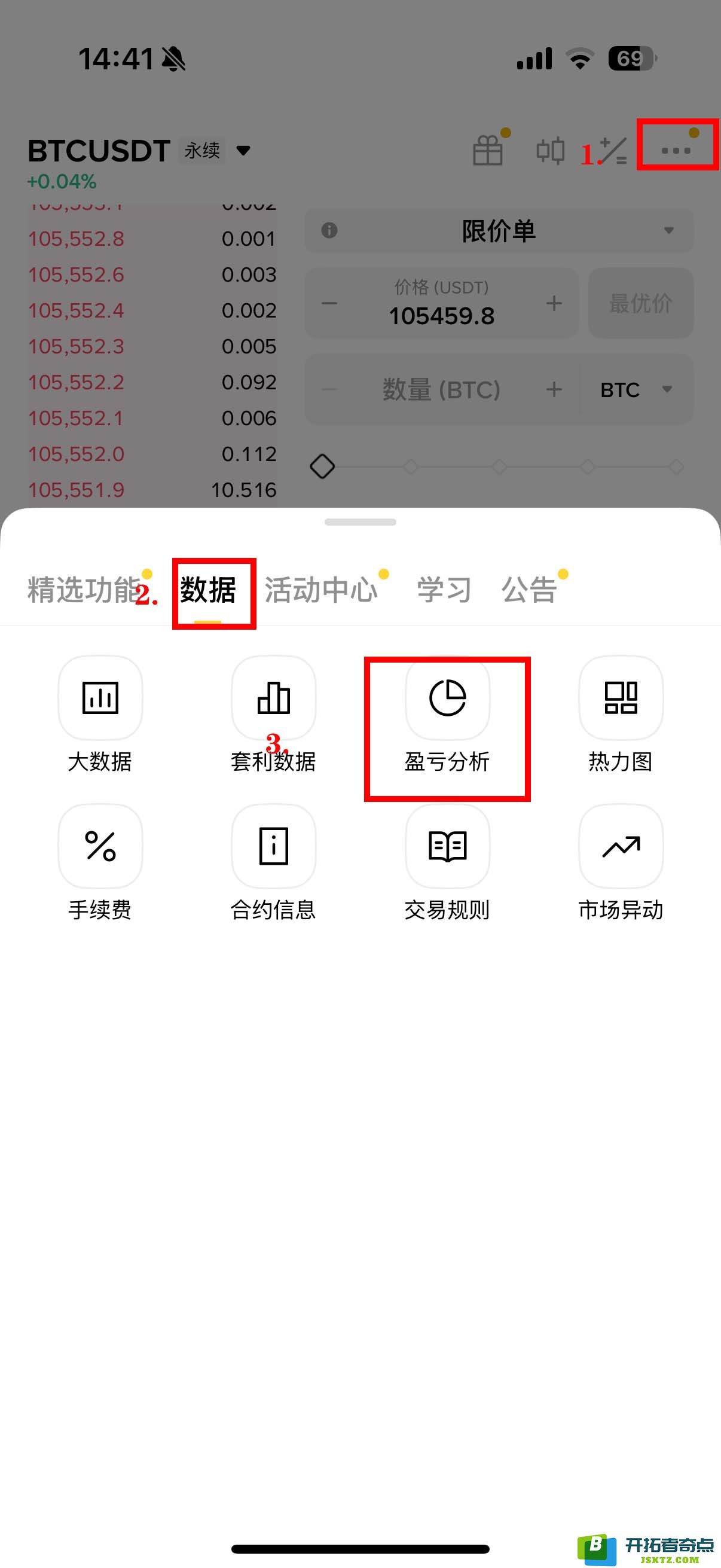Tap the bottom sheet drag handle
The height and width of the screenshot is (1568, 721).
click(360, 522)
